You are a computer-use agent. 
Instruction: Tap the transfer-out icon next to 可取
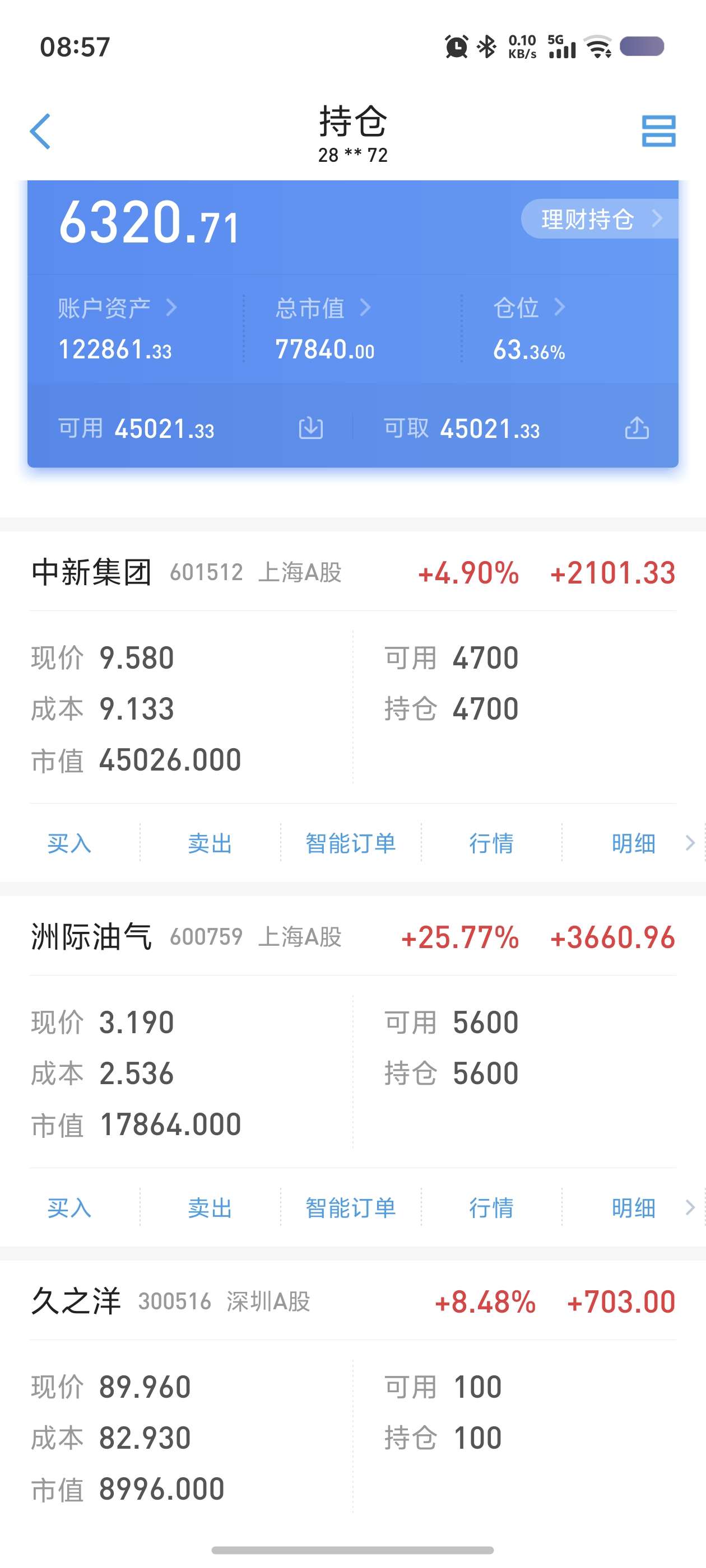(637, 428)
